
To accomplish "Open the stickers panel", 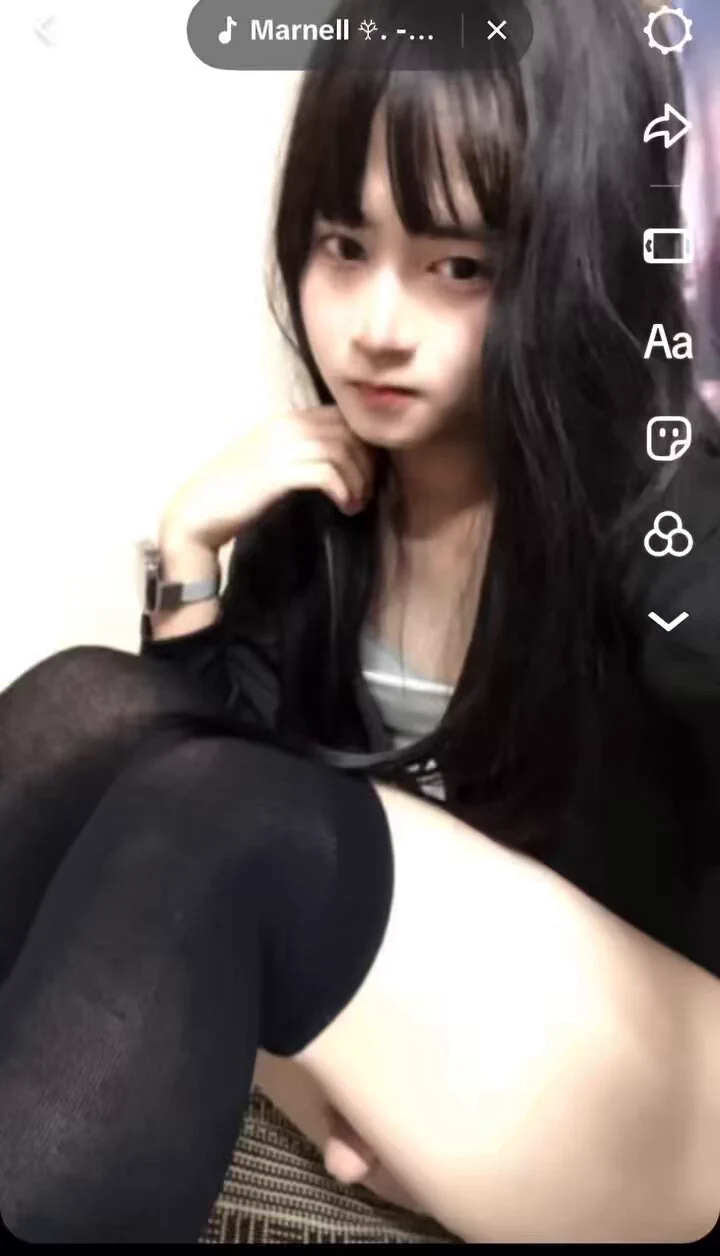I will [x=668, y=438].
